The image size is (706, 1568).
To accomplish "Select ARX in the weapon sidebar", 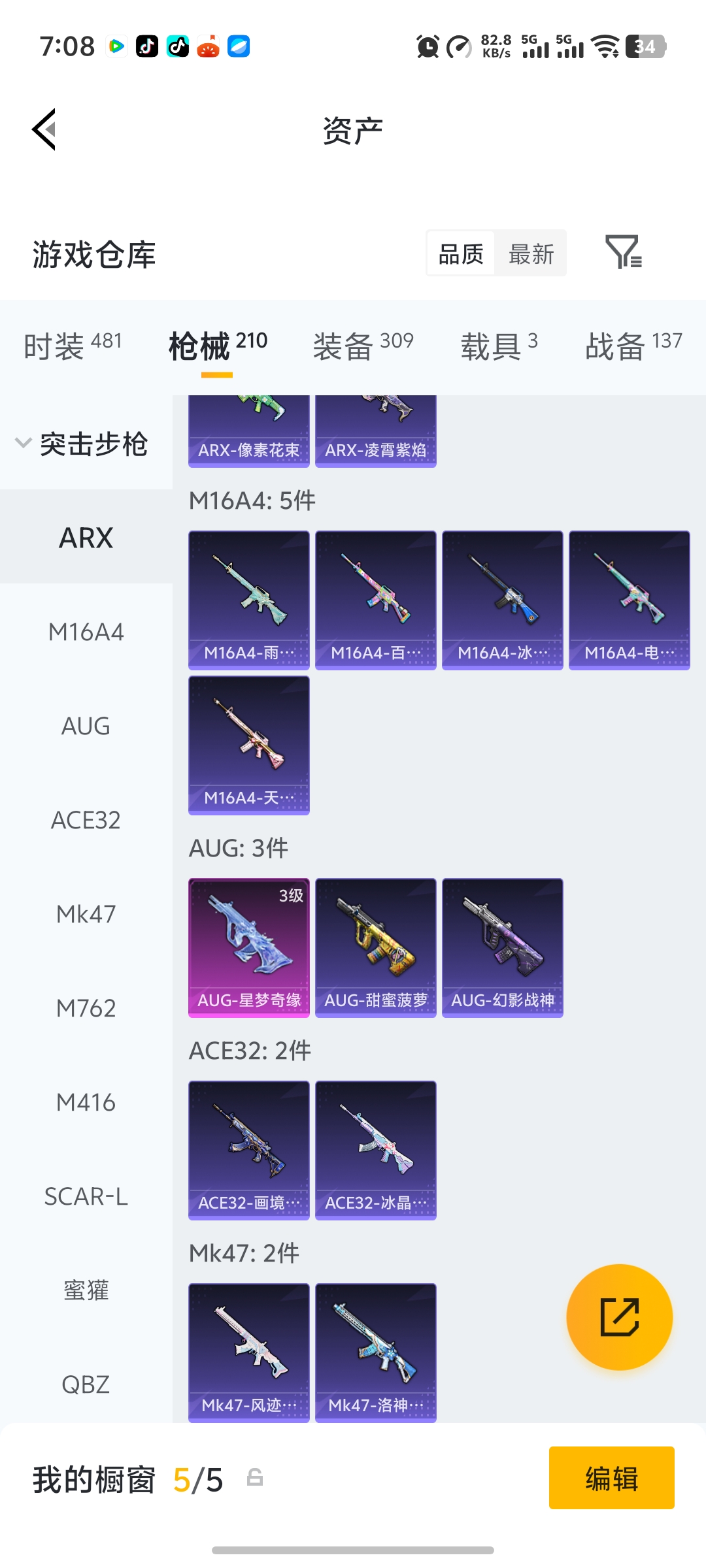I will click(x=86, y=537).
